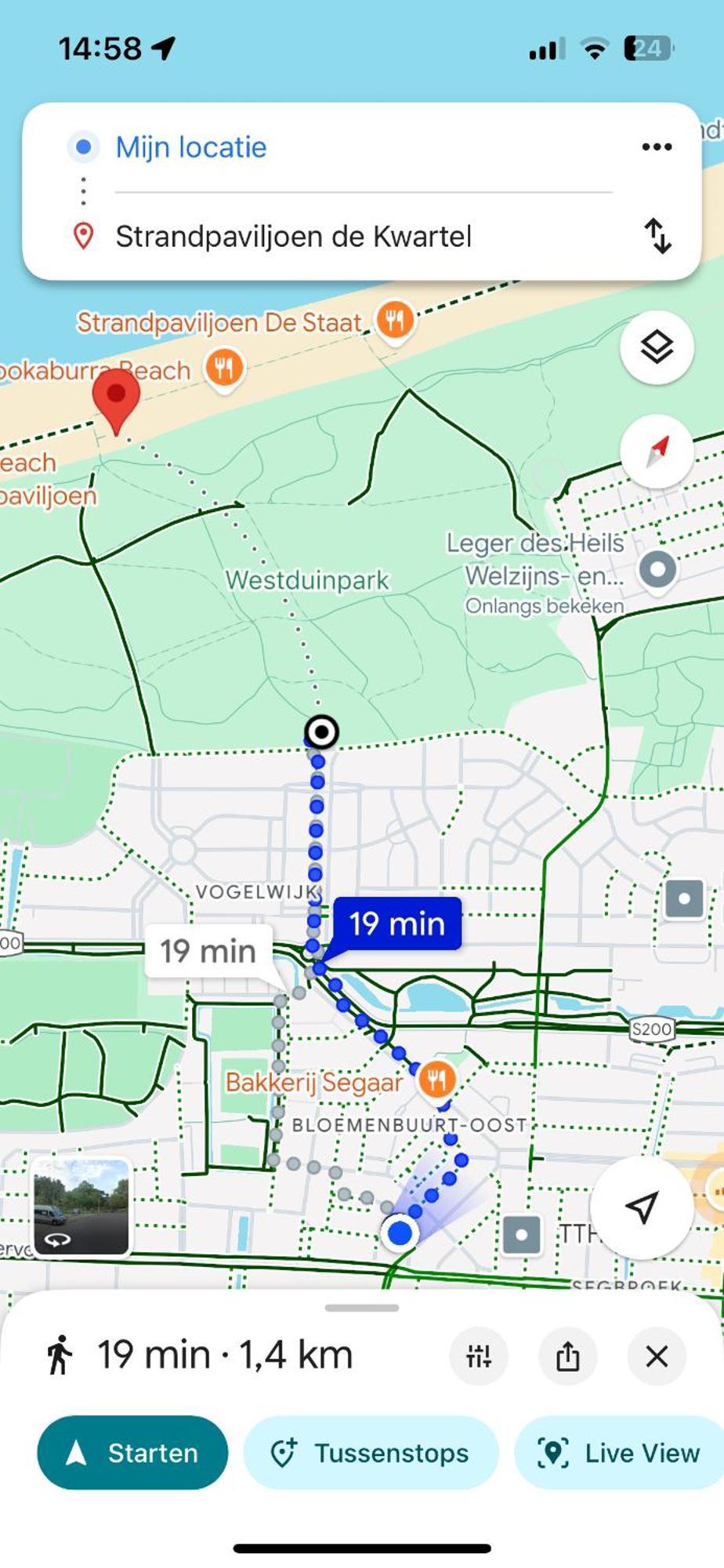Screen dimensions: 724x1568
Task: Add stops via Tussenstops
Action: [371, 1453]
